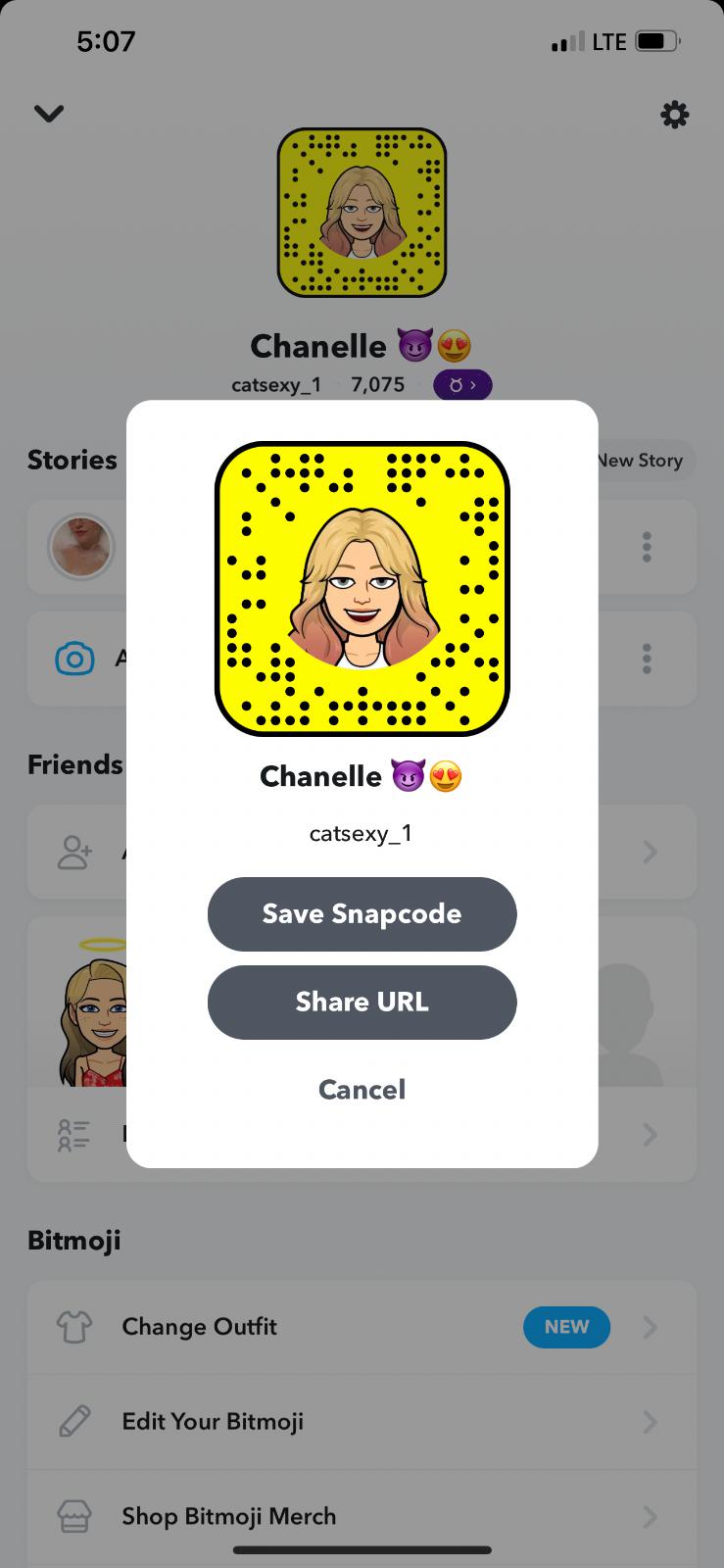
Task: Open Change Outfit option
Action: click(199, 1326)
